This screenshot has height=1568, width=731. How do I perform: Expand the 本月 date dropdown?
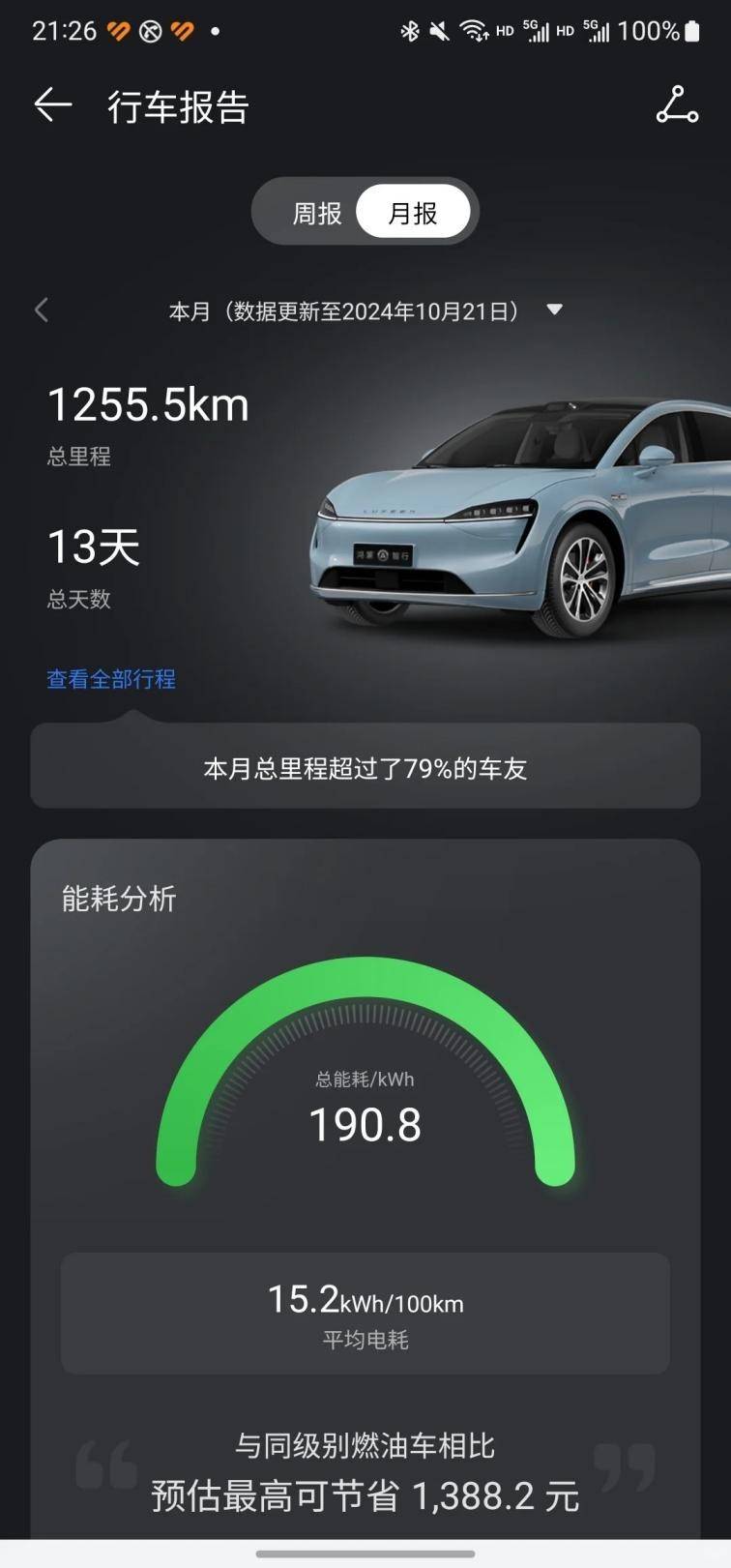[553, 311]
